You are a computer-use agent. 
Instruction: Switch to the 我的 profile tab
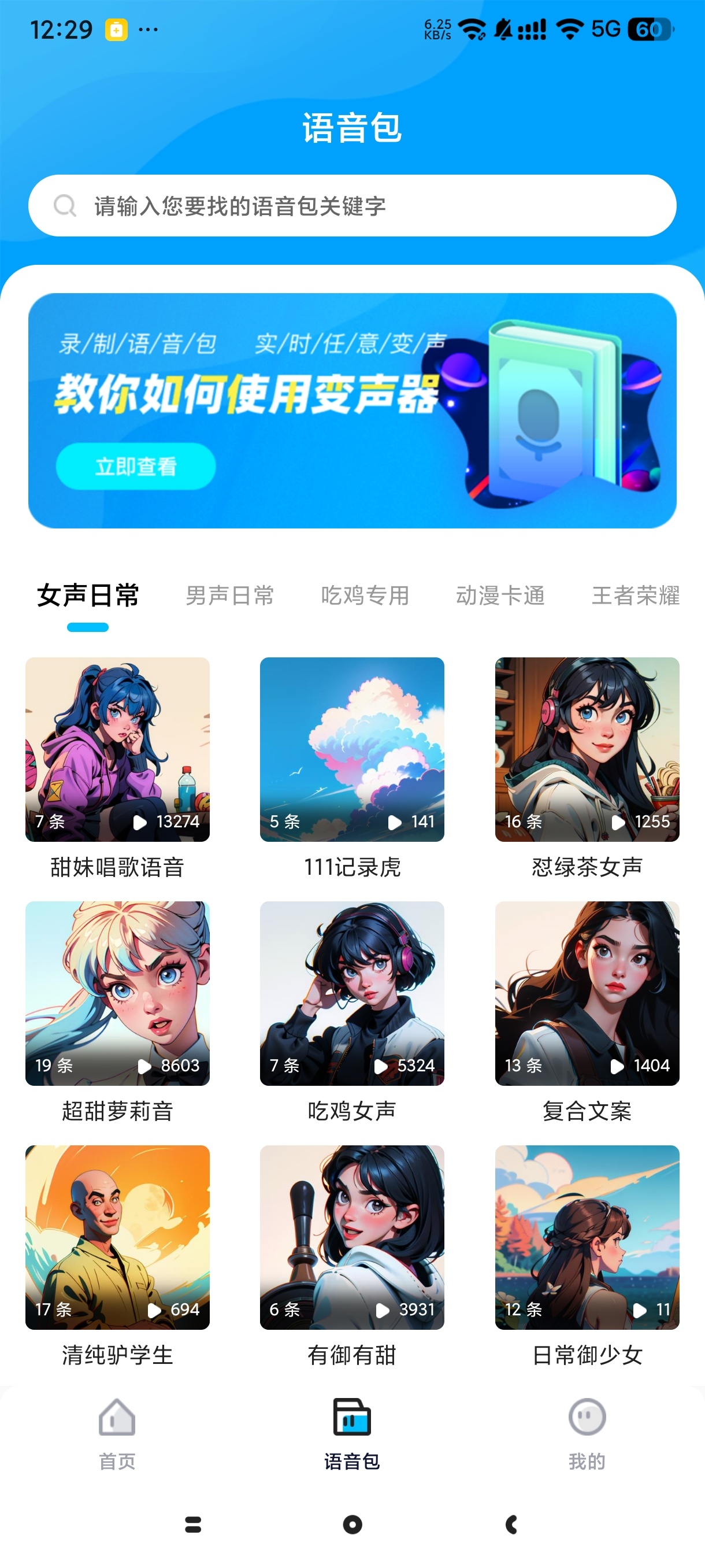(587, 1434)
